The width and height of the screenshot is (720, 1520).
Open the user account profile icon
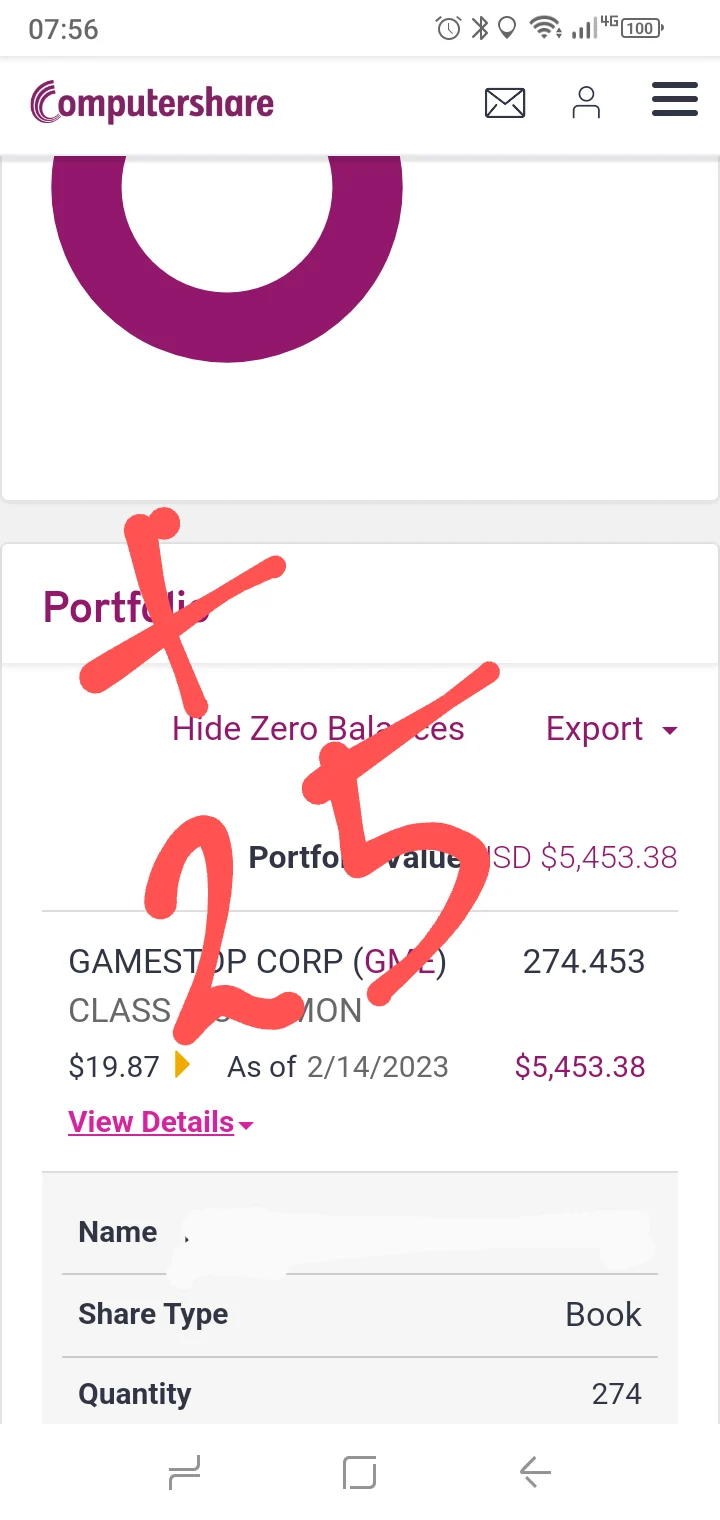tap(586, 102)
